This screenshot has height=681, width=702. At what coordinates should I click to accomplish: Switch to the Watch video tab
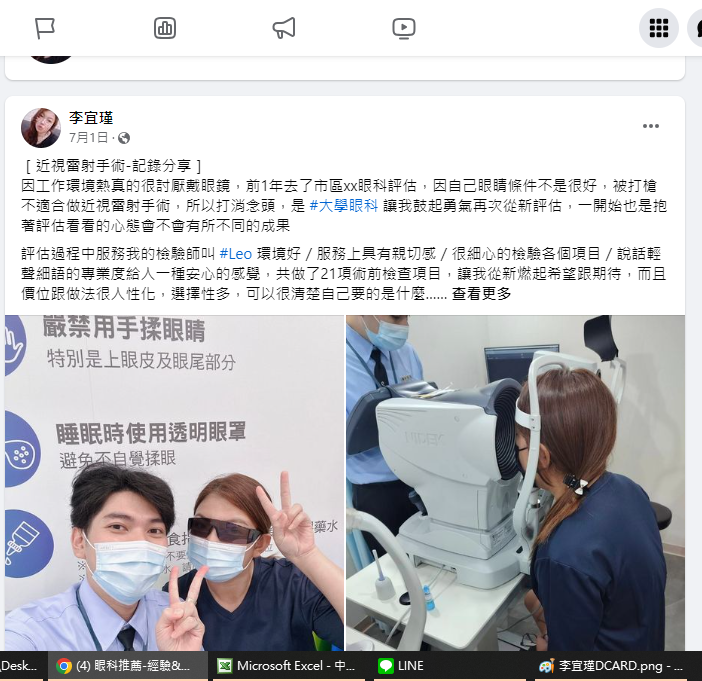404,28
